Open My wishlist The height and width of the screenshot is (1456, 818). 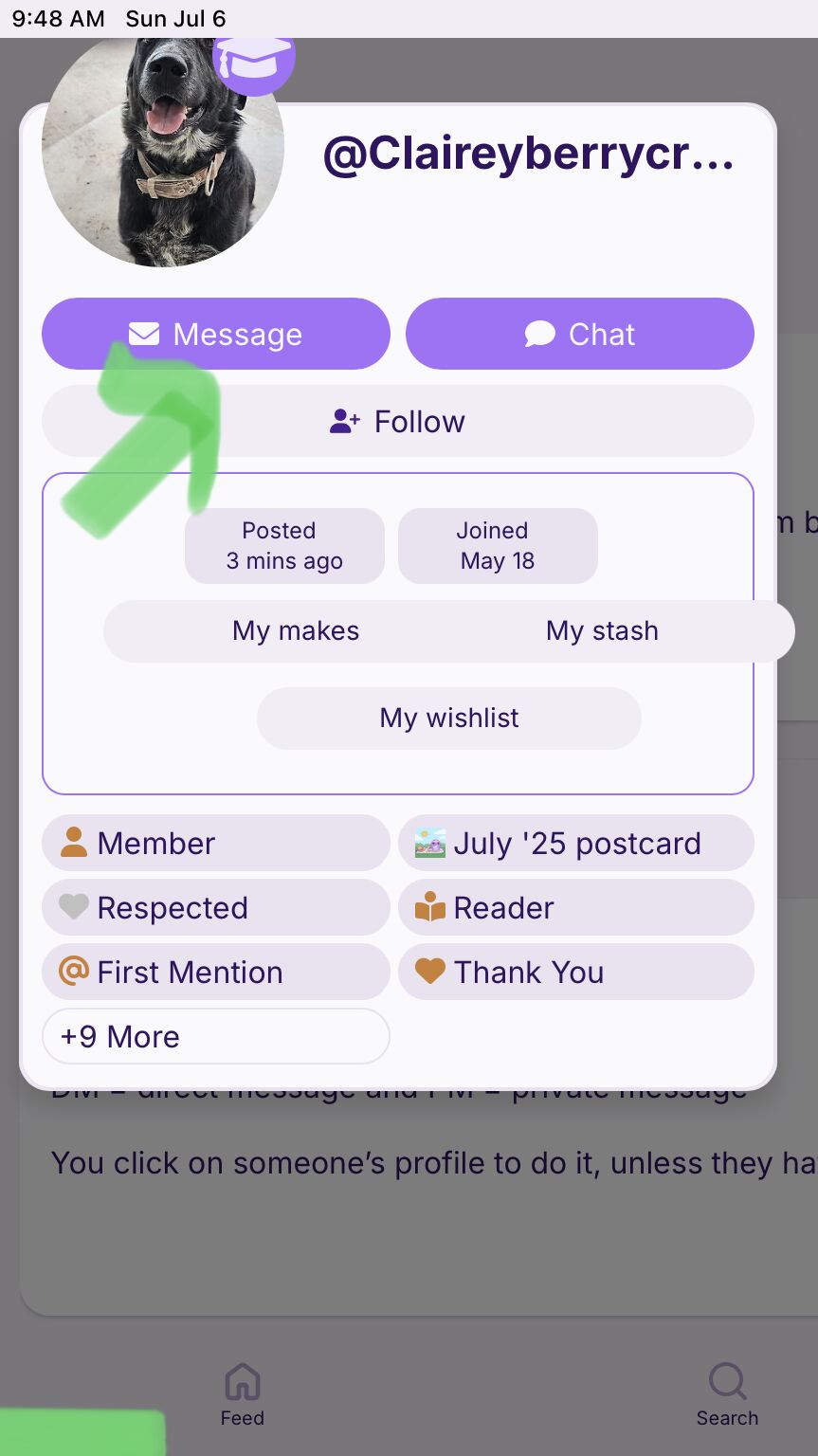[x=449, y=718]
